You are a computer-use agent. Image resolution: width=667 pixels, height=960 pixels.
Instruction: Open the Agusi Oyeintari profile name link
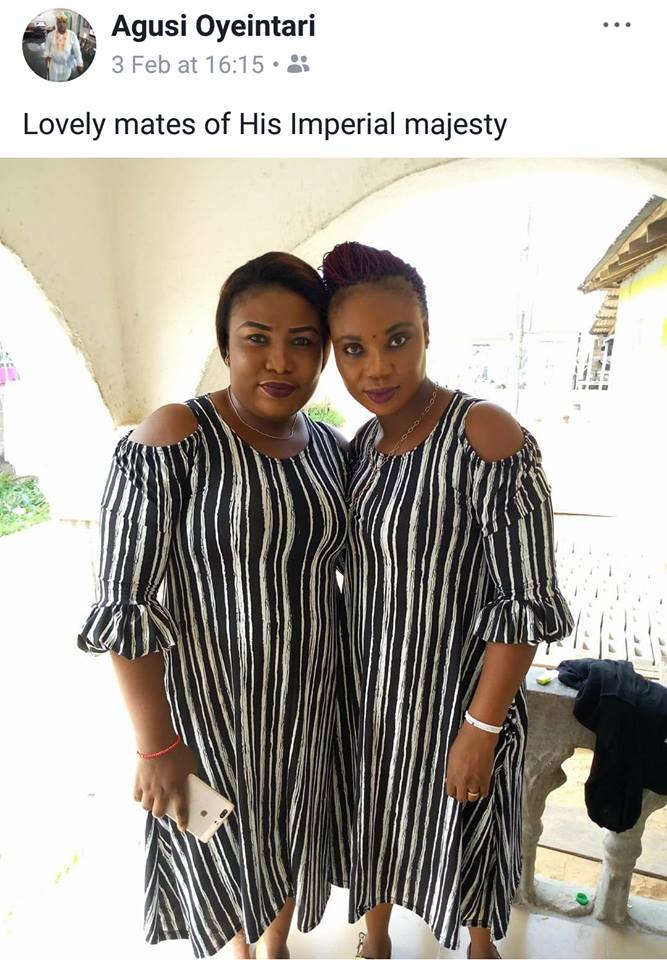[x=214, y=27]
